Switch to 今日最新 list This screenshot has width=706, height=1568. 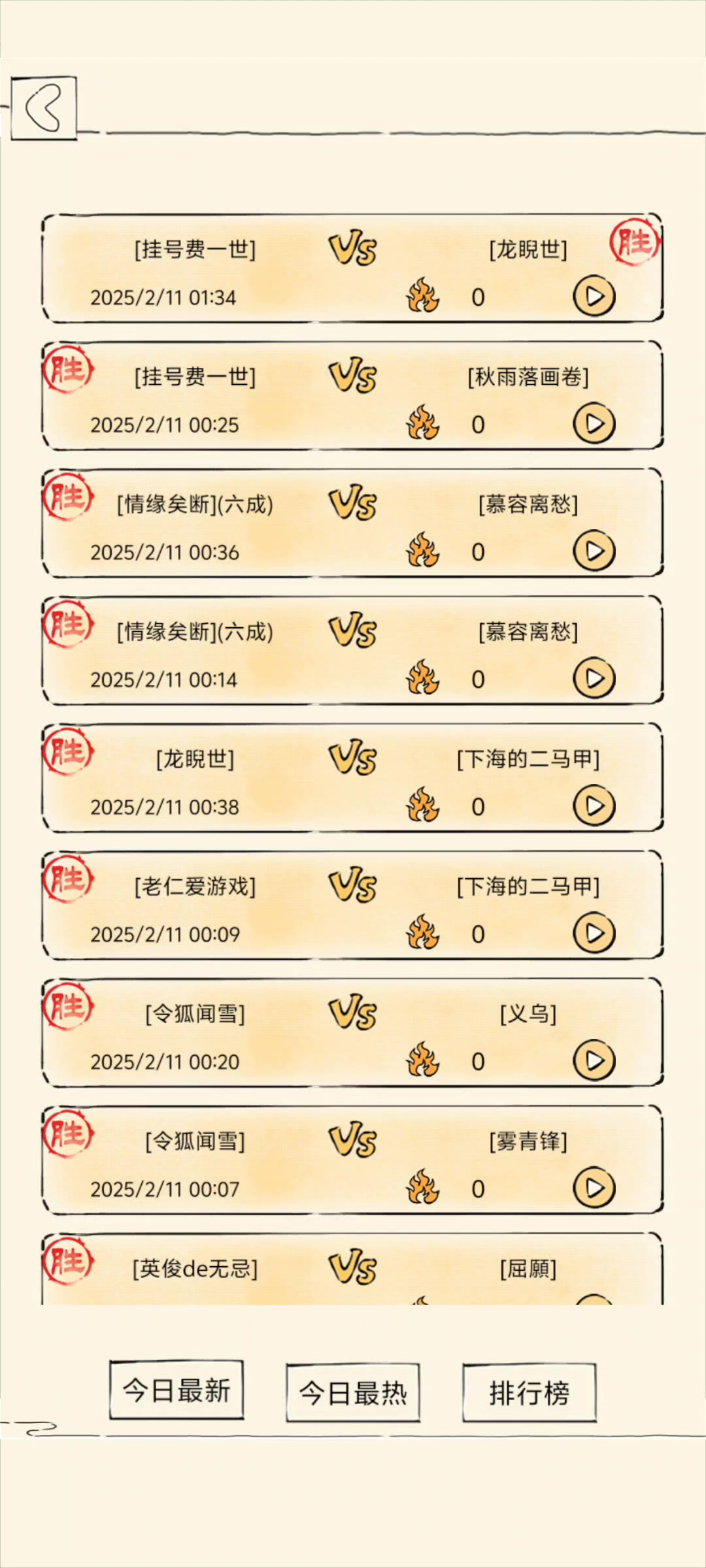click(x=176, y=1390)
